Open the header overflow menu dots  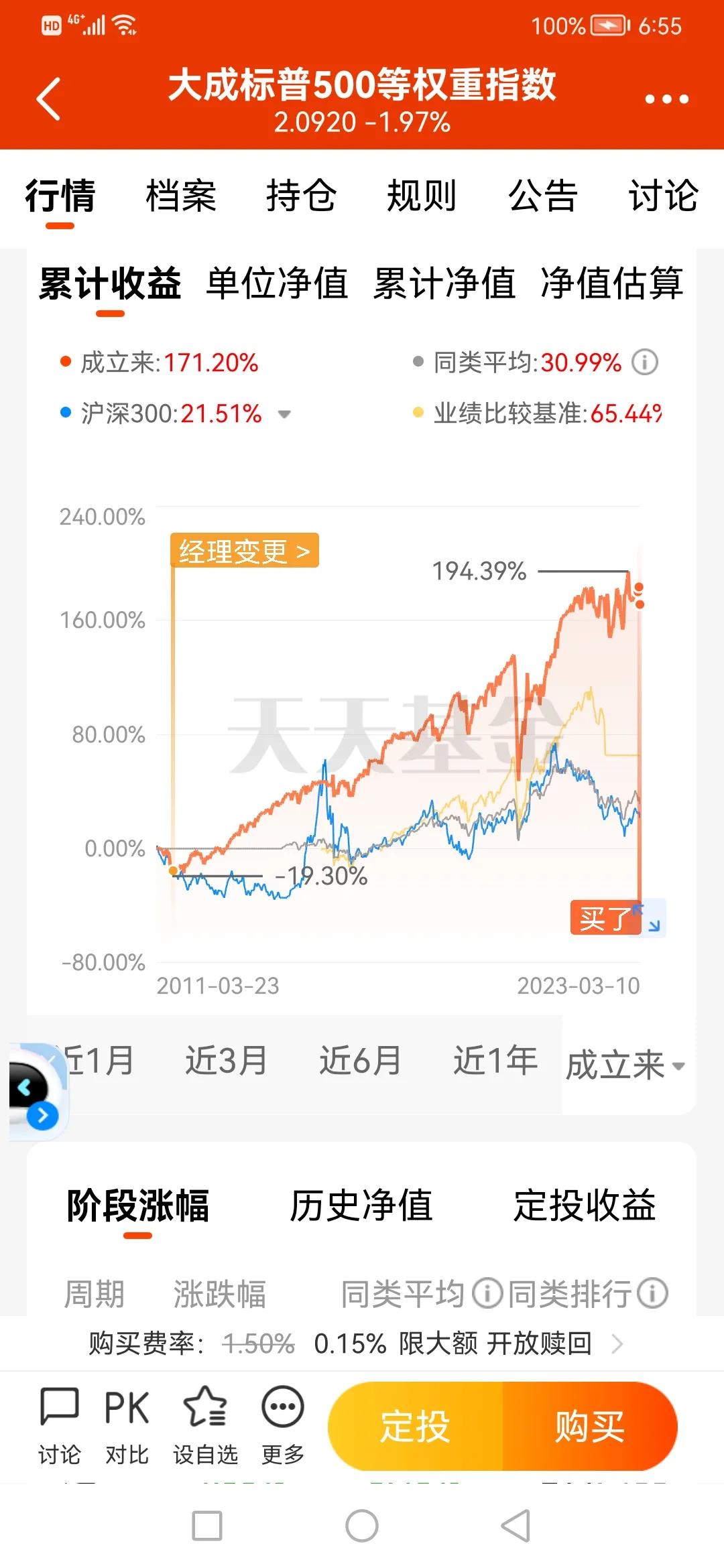tap(664, 98)
